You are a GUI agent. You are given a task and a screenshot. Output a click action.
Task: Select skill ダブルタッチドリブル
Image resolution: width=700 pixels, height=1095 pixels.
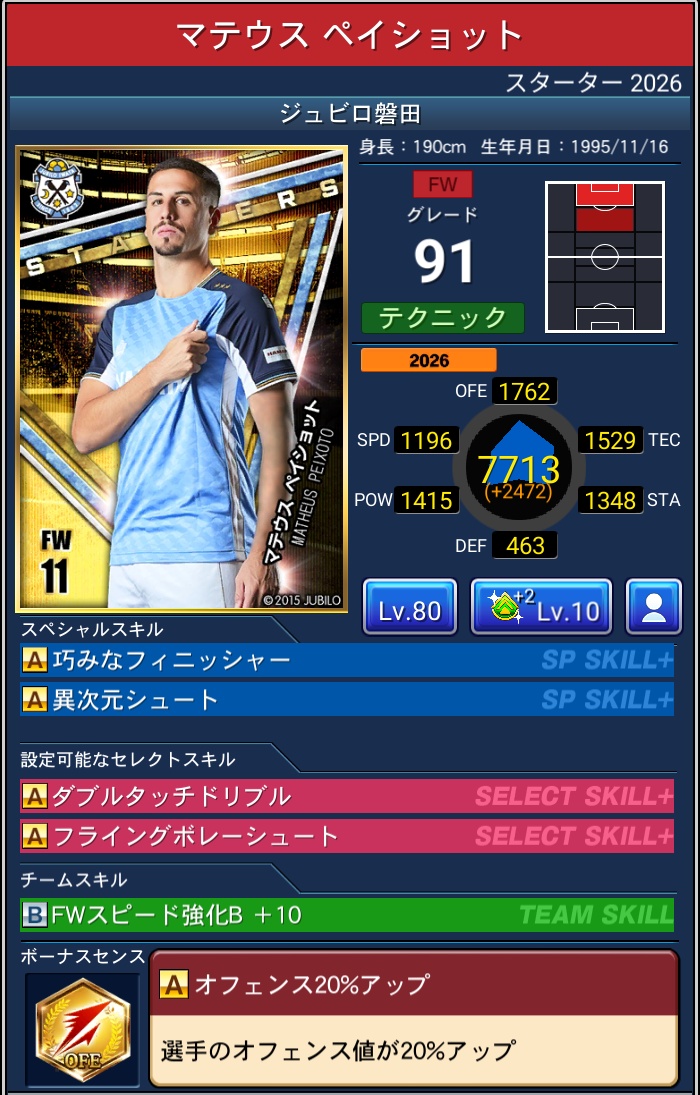point(347,796)
